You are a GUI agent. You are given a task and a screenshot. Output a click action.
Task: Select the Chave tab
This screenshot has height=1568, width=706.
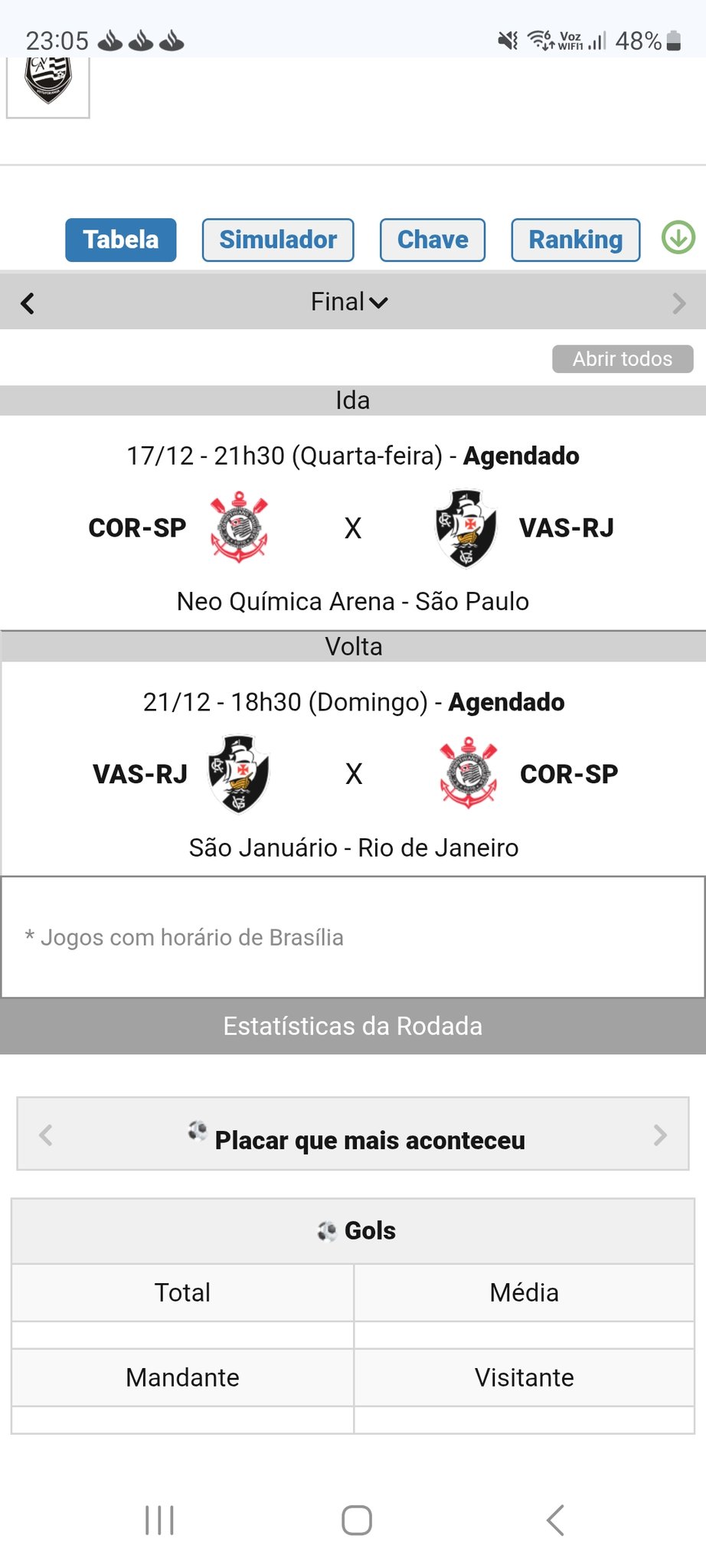(x=433, y=240)
